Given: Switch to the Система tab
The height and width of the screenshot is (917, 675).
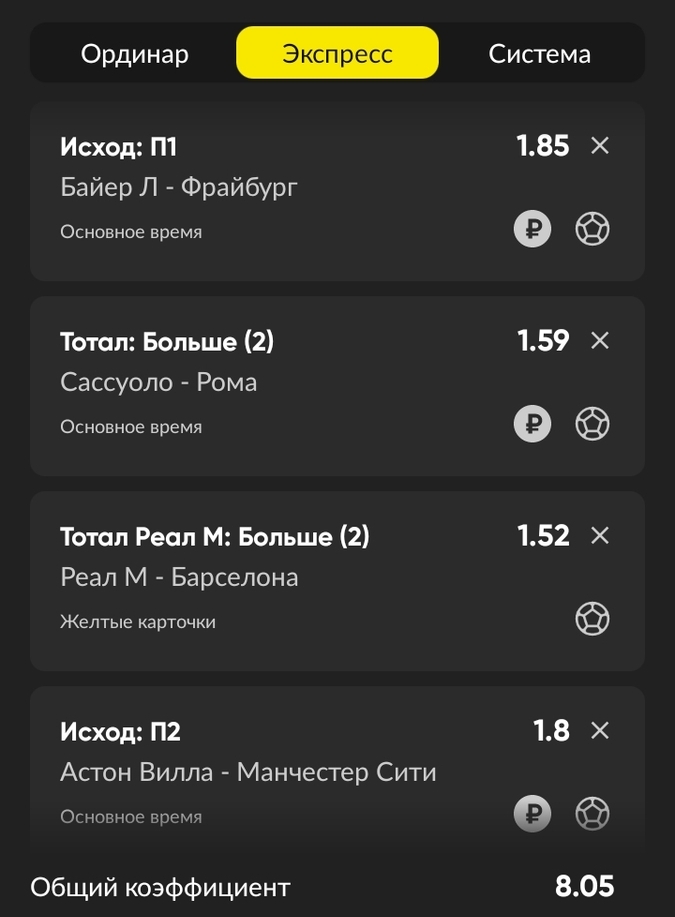Looking at the screenshot, I should click(539, 53).
